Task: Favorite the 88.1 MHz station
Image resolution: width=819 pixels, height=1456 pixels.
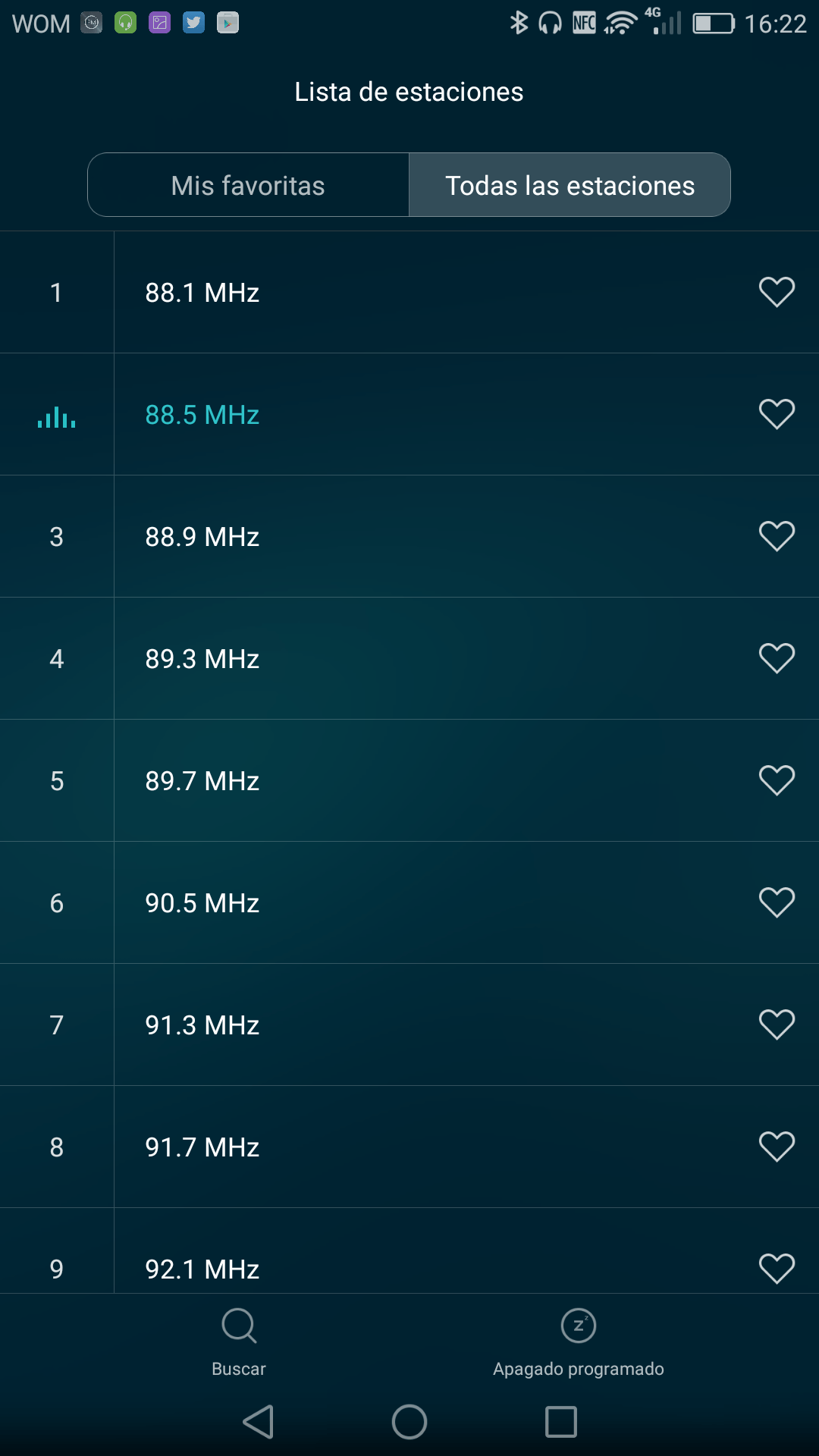Action: 777,292
